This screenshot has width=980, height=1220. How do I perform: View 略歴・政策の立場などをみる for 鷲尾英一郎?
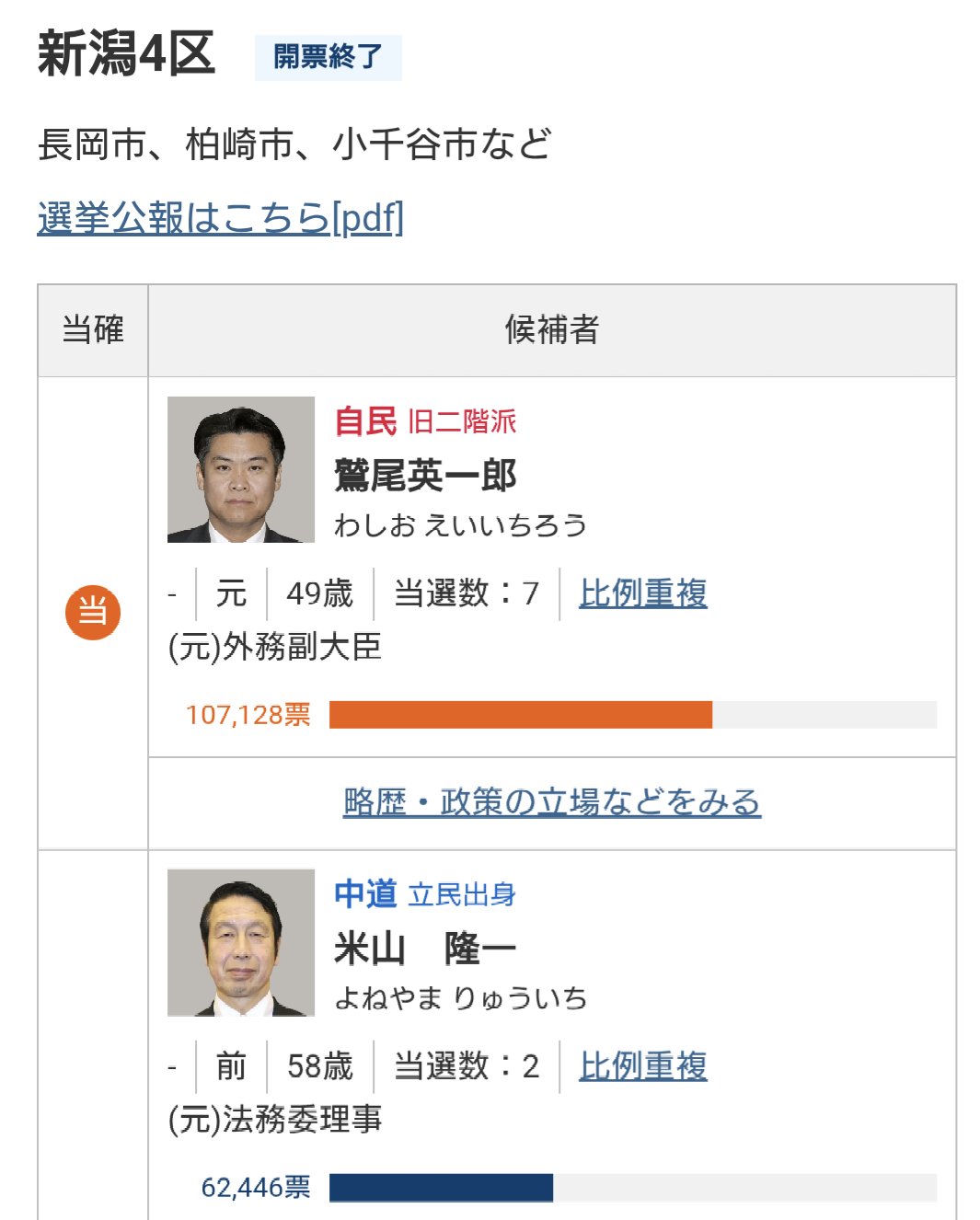pyautogui.click(x=551, y=802)
